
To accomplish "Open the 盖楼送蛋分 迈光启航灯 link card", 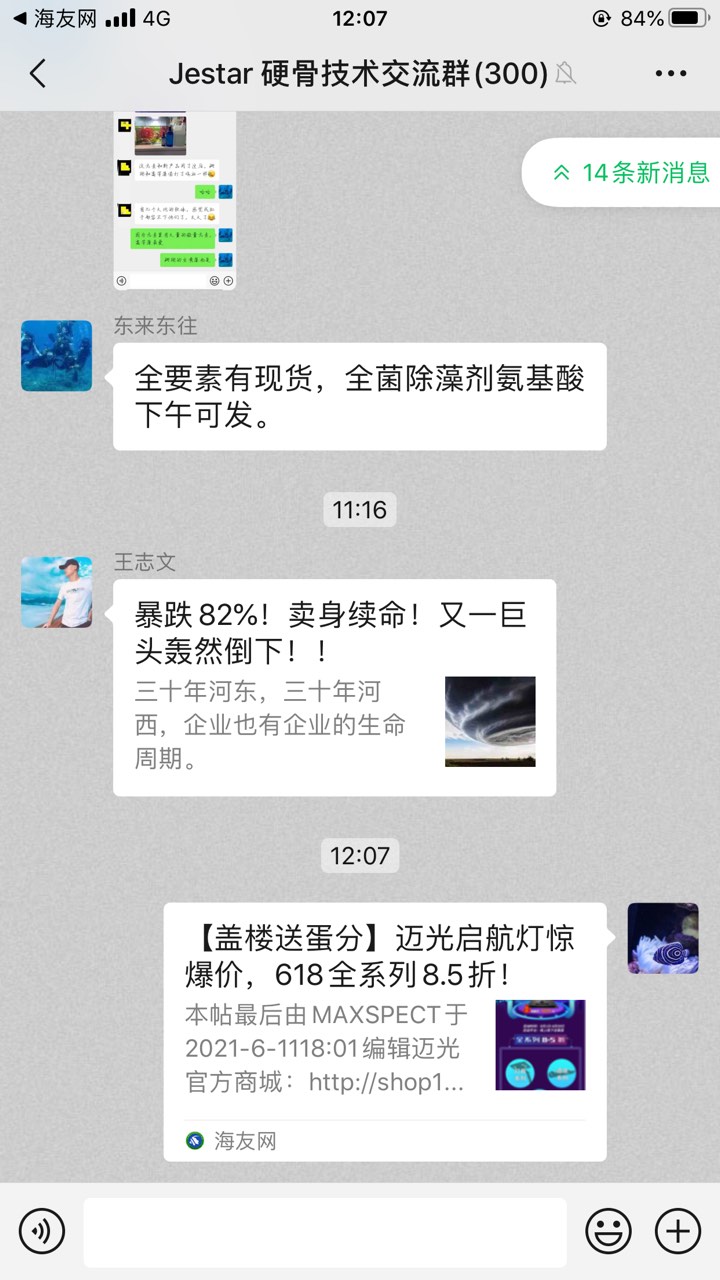I will point(384,1030).
